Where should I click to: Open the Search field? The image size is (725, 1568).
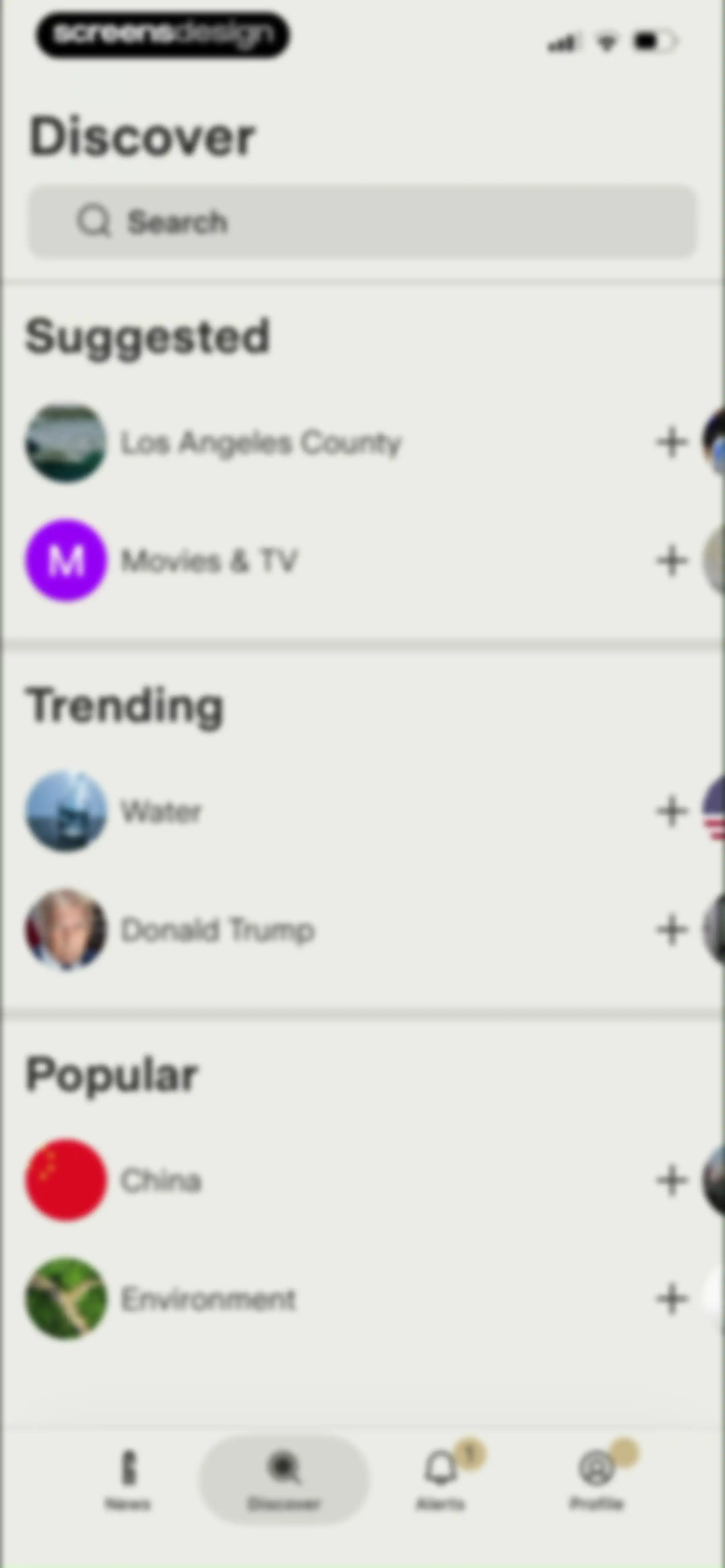[362, 222]
